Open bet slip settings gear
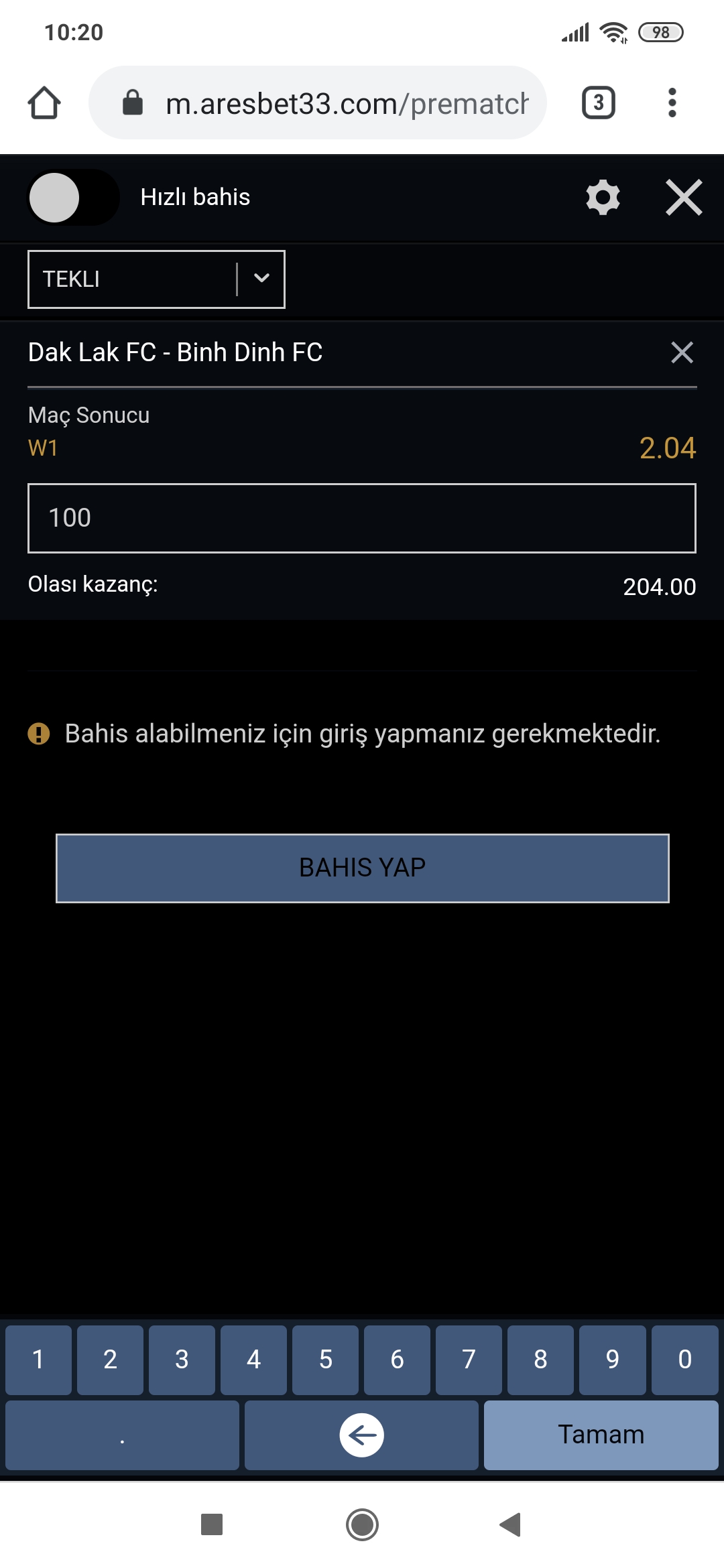 pyautogui.click(x=603, y=197)
